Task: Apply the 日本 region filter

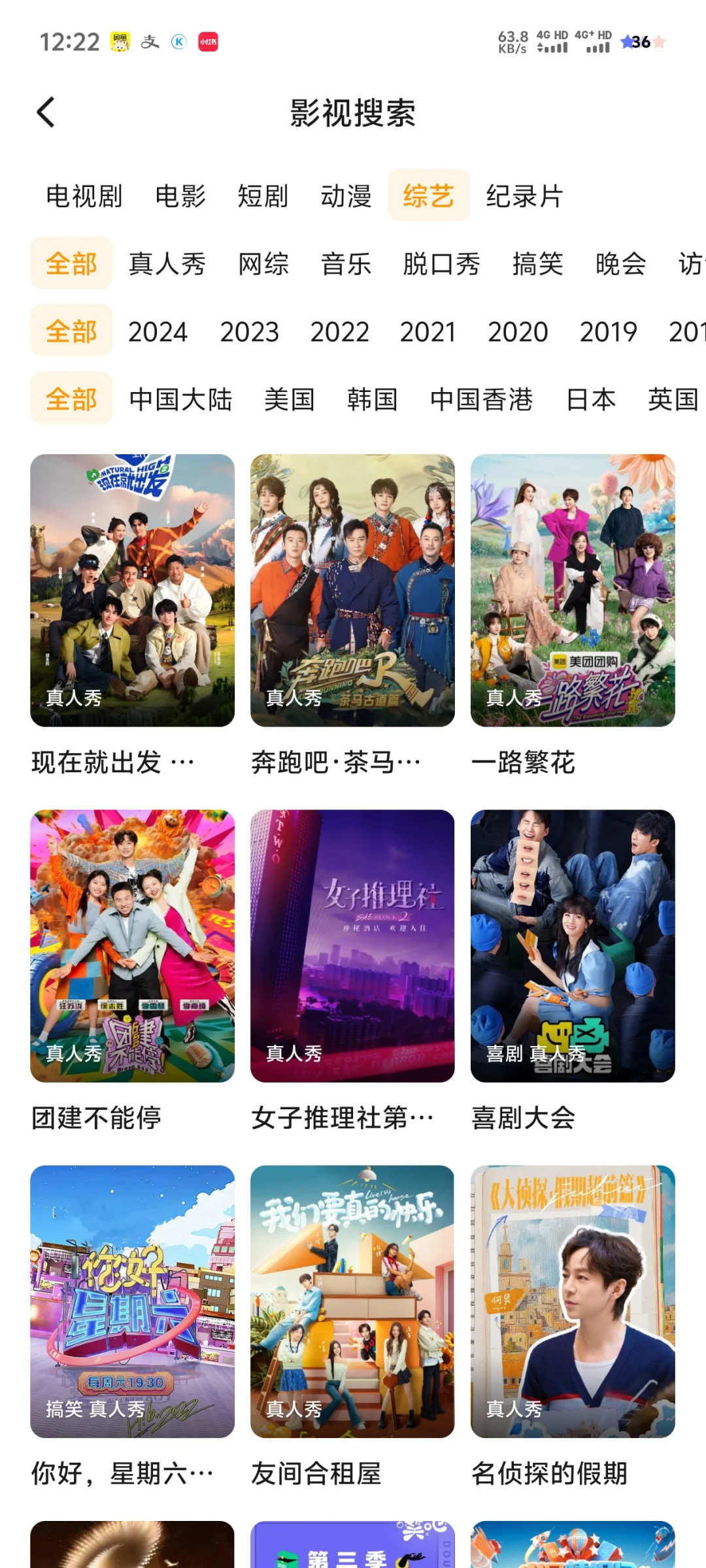Action: point(591,399)
